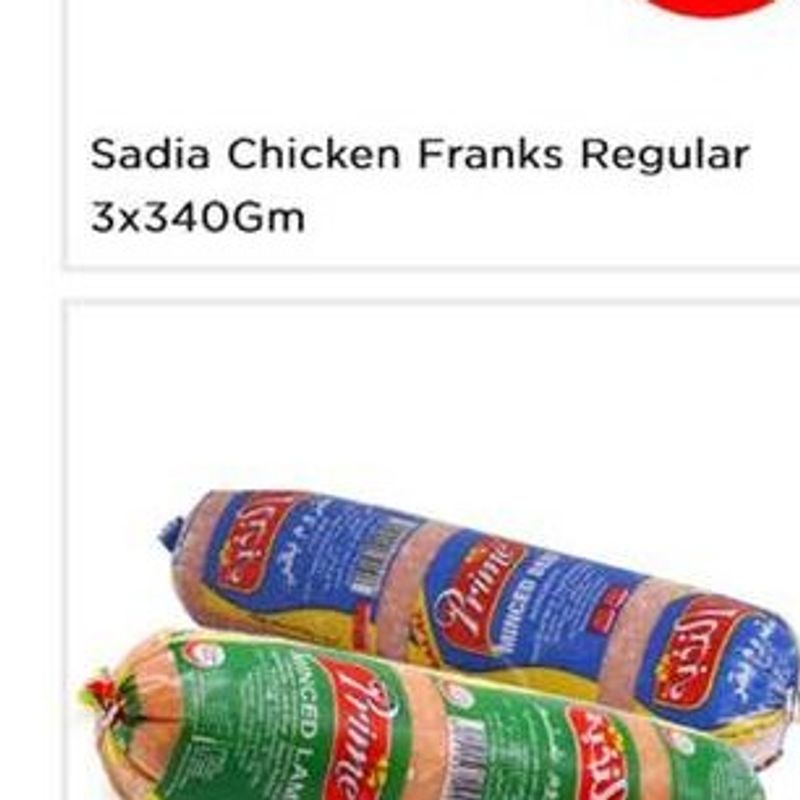Open the Prime minced meat rolls product card
This screenshot has height=800, width=800.
tap(450, 620)
